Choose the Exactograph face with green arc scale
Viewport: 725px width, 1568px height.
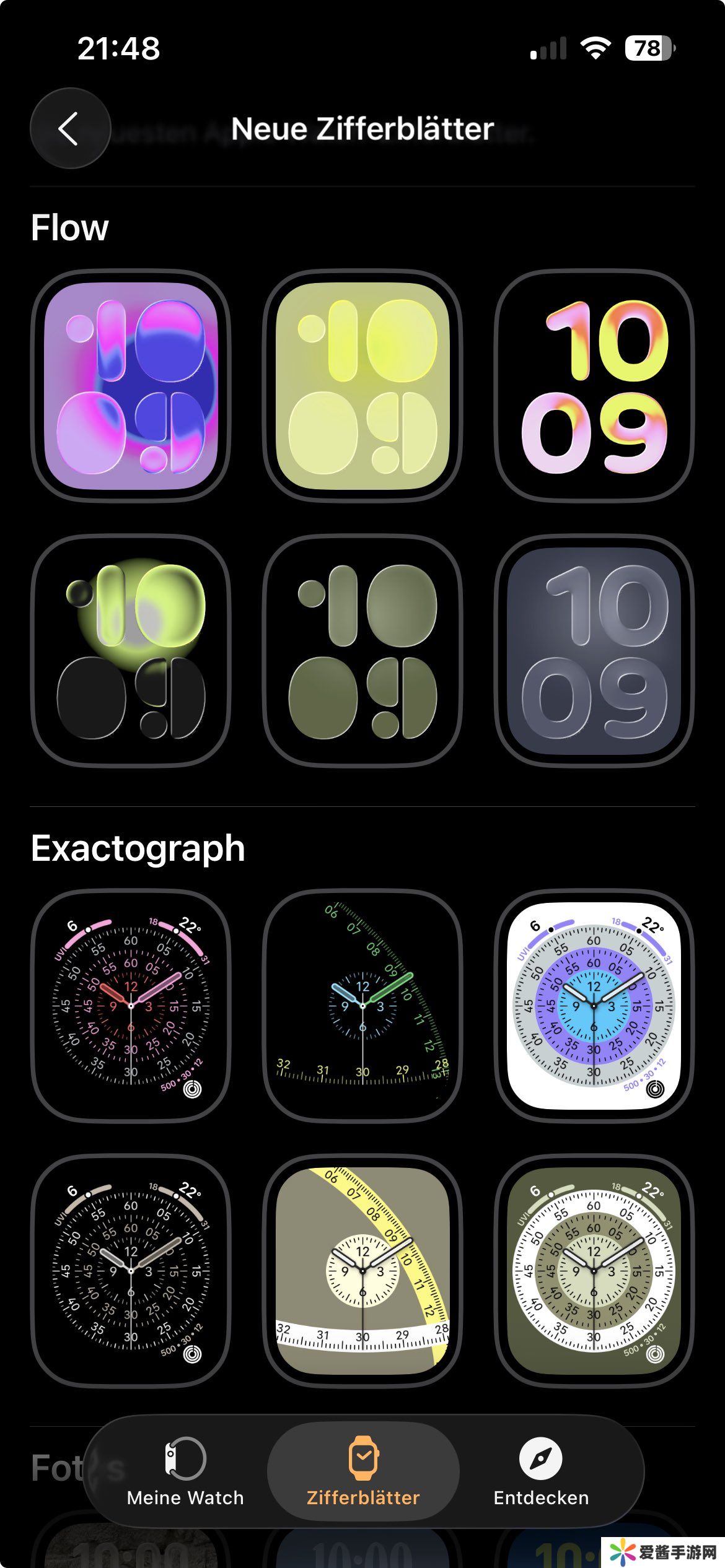[x=362, y=1006]
